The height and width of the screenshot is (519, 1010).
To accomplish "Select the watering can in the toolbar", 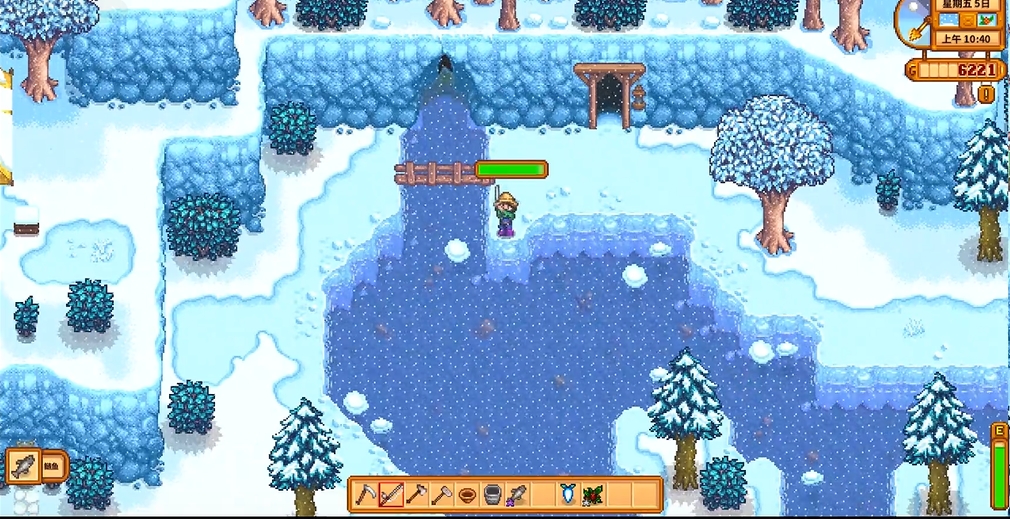I will pos(492,494).
